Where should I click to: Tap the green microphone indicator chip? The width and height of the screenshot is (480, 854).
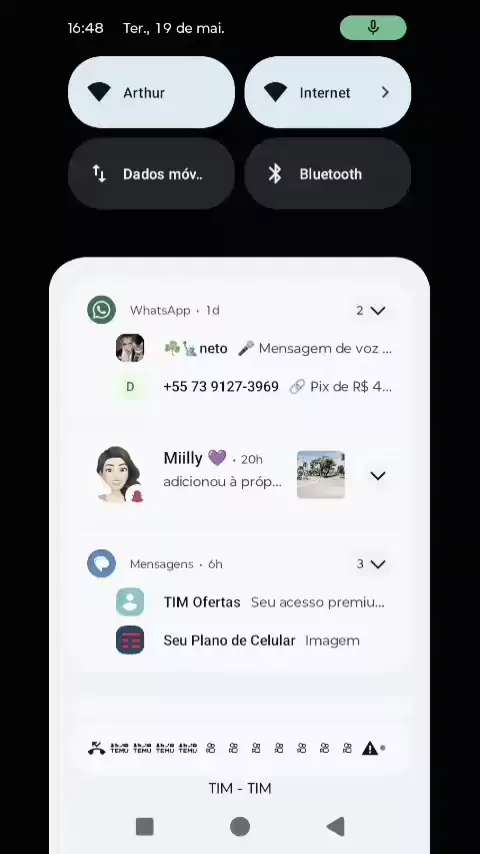tap(373, 28)
